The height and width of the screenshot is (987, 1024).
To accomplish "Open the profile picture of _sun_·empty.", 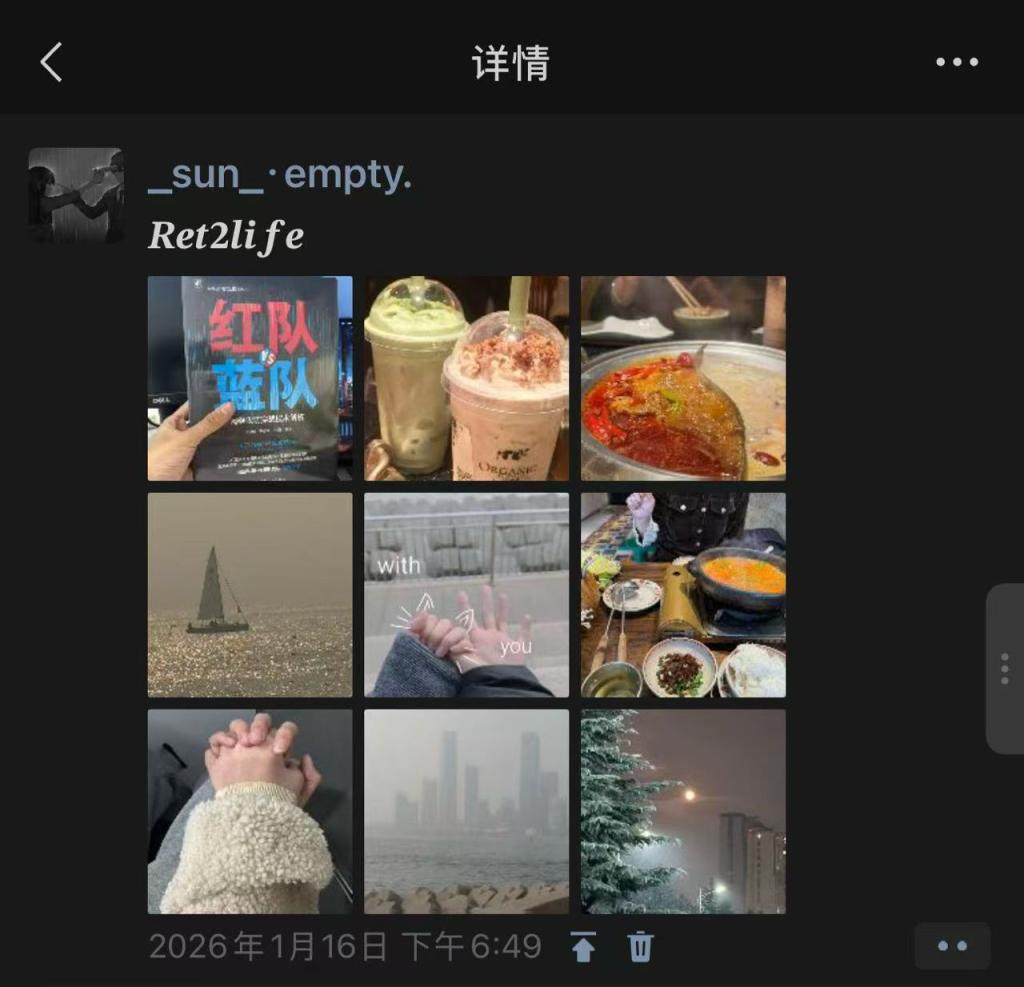I will (76, 196).
